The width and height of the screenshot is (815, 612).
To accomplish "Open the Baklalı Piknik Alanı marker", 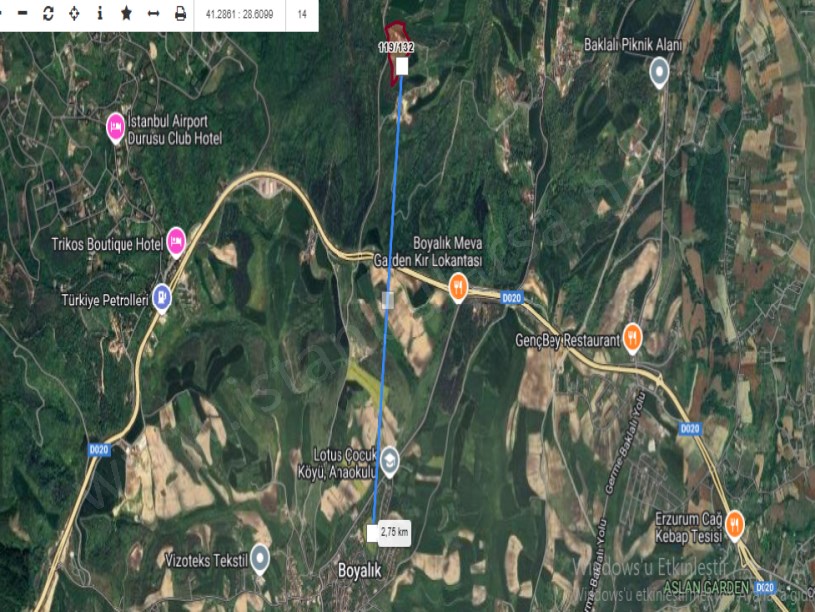I will tap(659, 70).
